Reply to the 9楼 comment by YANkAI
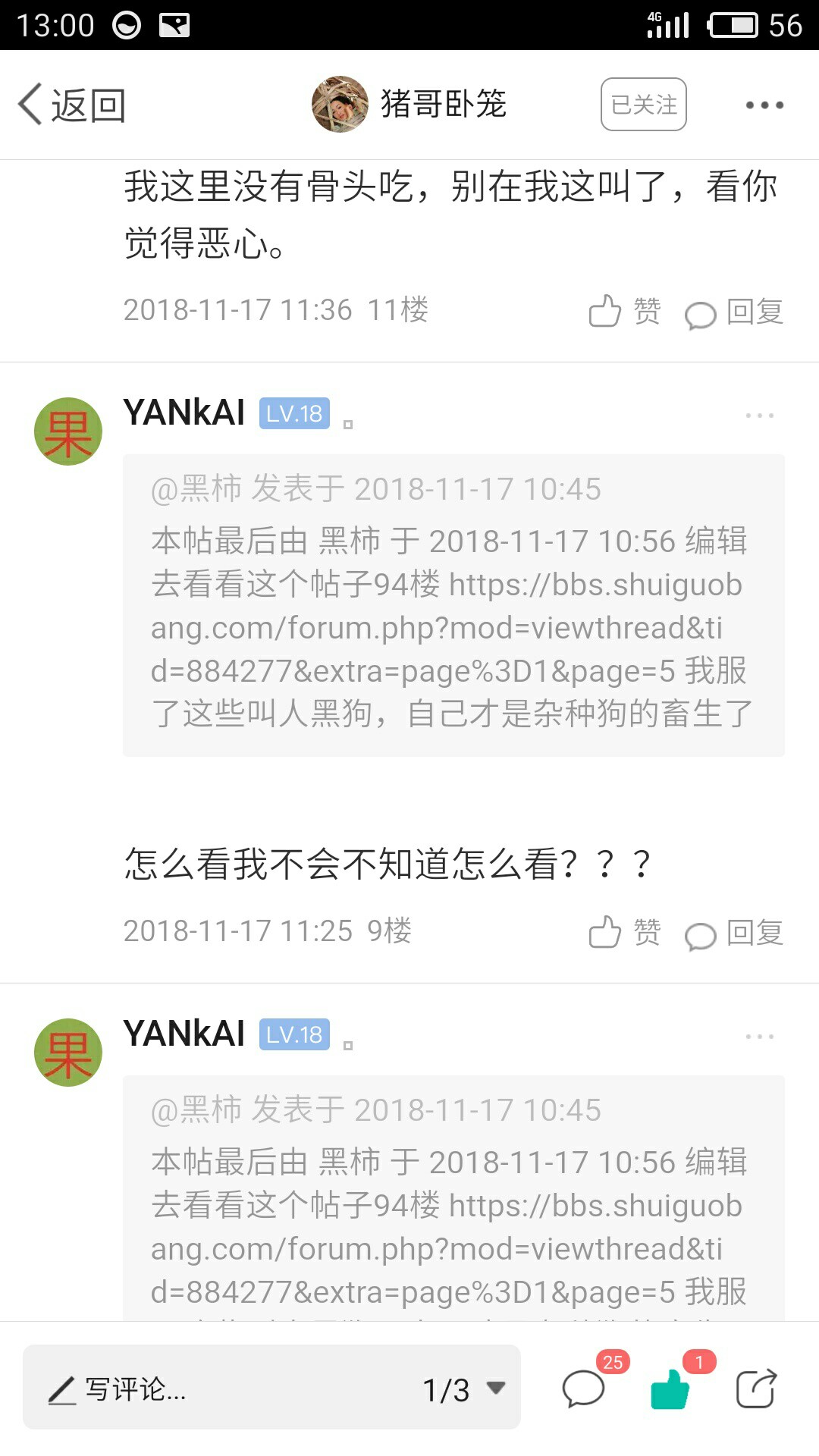 pyautogui.click(x=733, y=933)
